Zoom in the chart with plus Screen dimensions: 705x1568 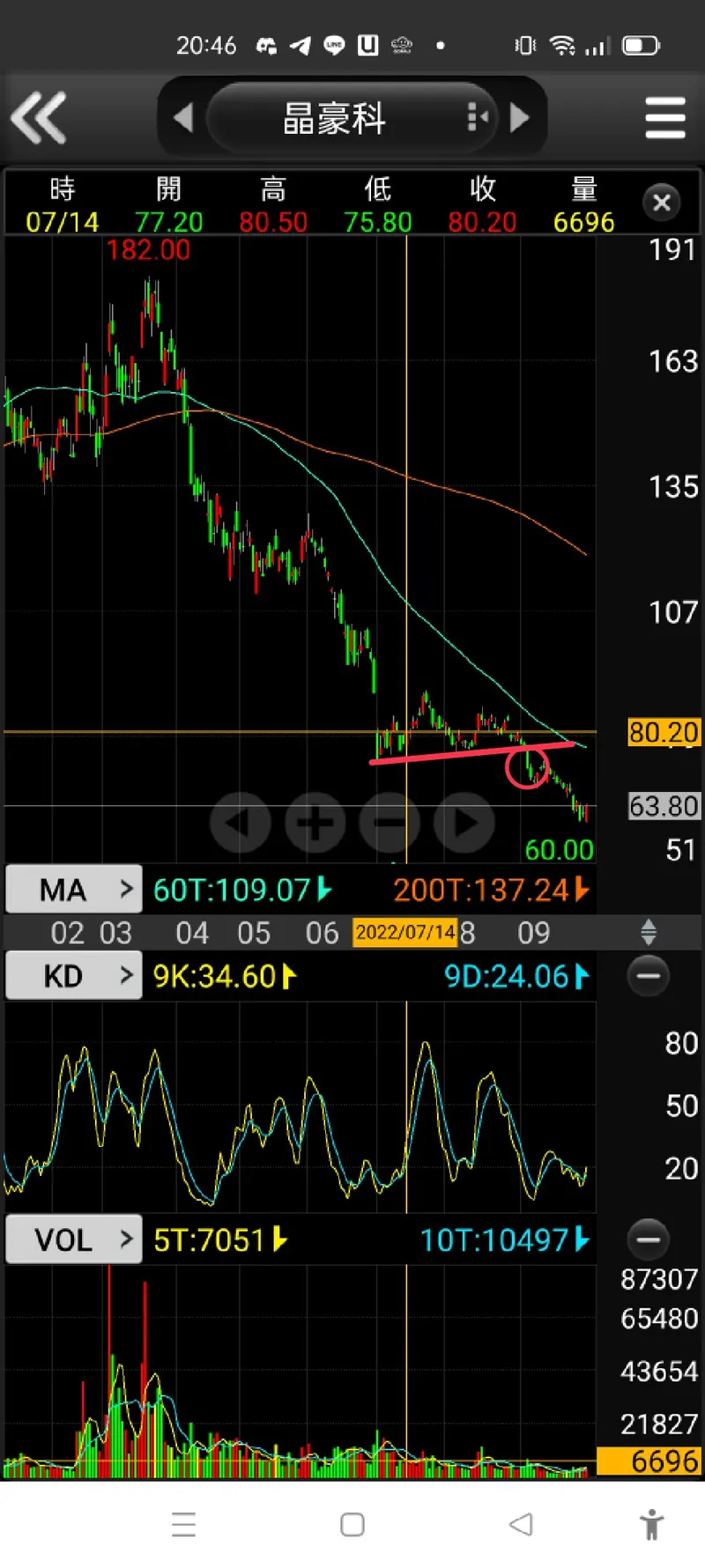[x=315, y=823]
